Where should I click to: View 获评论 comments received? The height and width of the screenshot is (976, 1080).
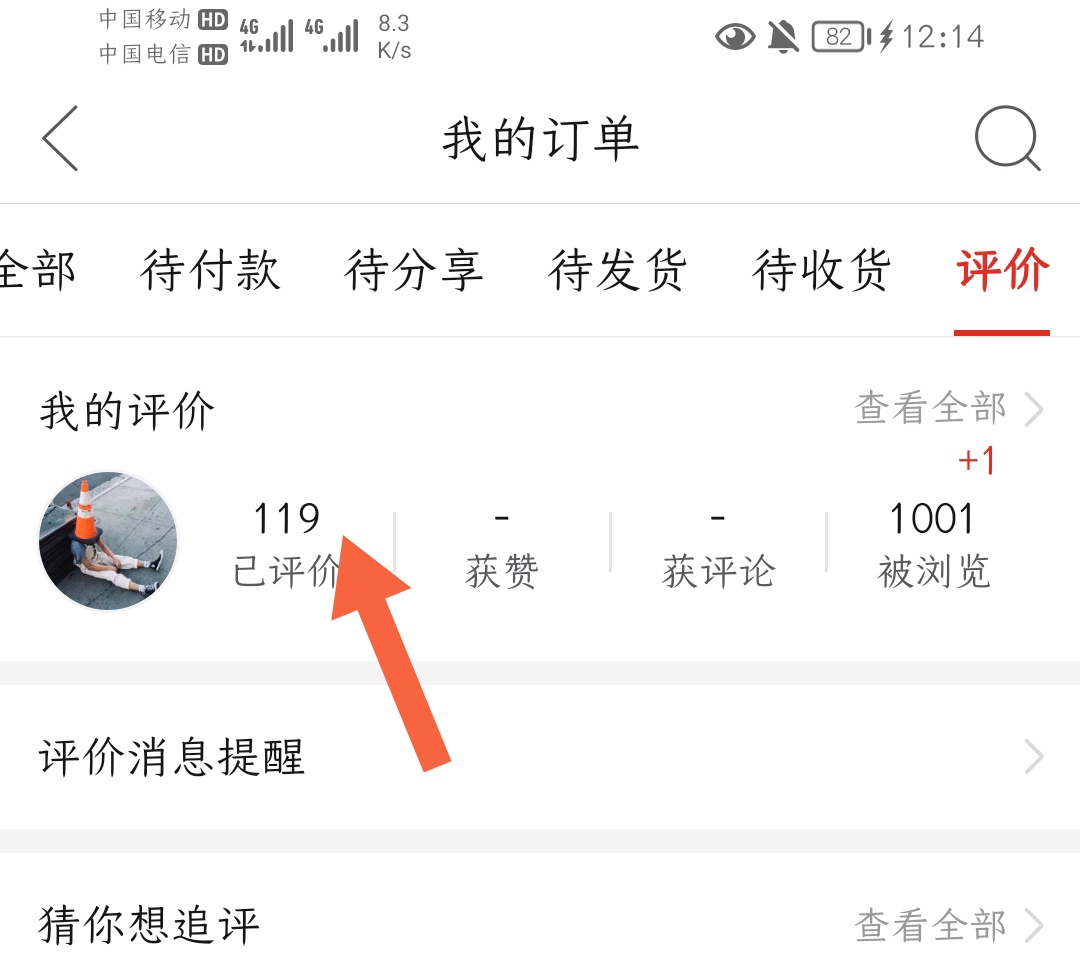(x=718, y=545)
